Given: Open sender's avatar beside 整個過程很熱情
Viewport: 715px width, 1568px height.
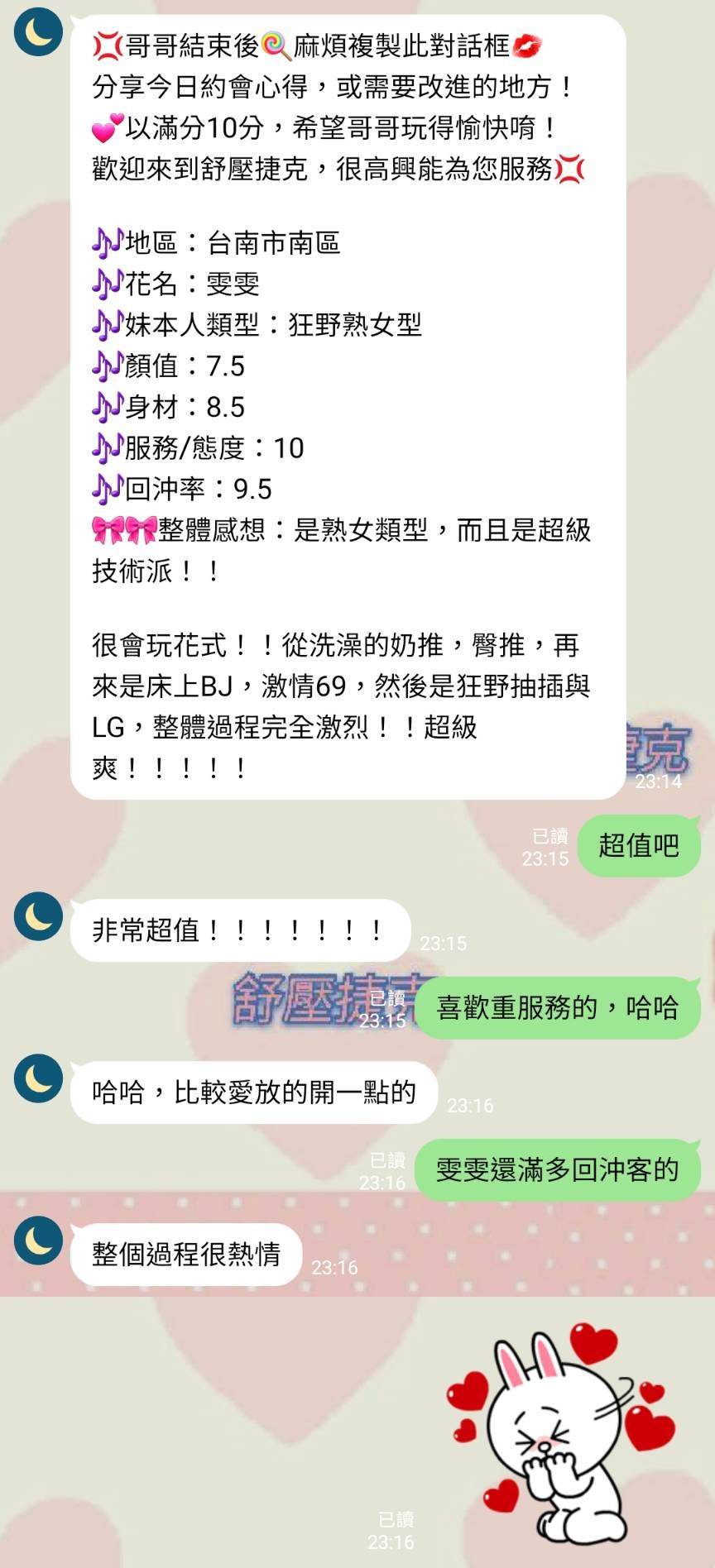Looking at the screenshot, I should (x=38, y=1241).
